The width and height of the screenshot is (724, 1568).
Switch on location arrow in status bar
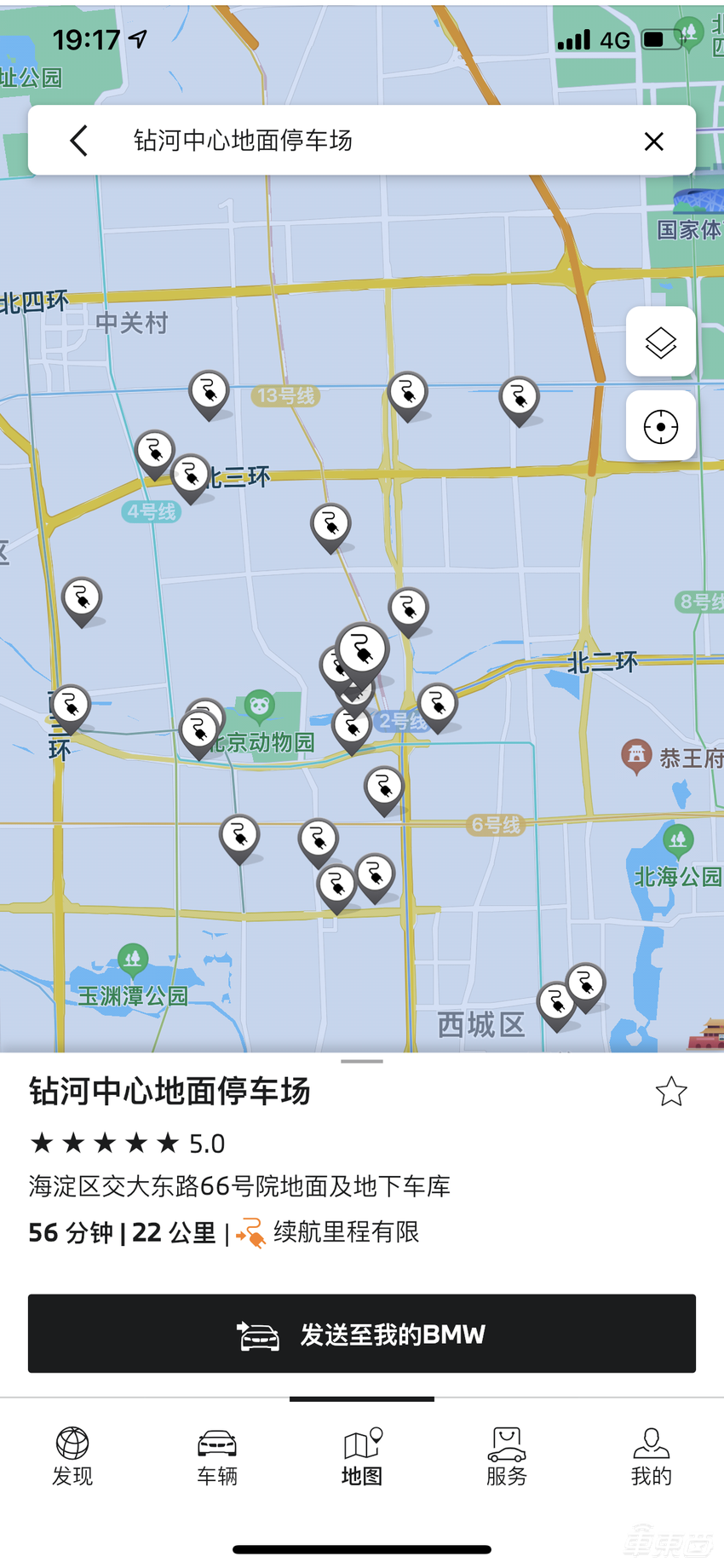pos(136,36)
